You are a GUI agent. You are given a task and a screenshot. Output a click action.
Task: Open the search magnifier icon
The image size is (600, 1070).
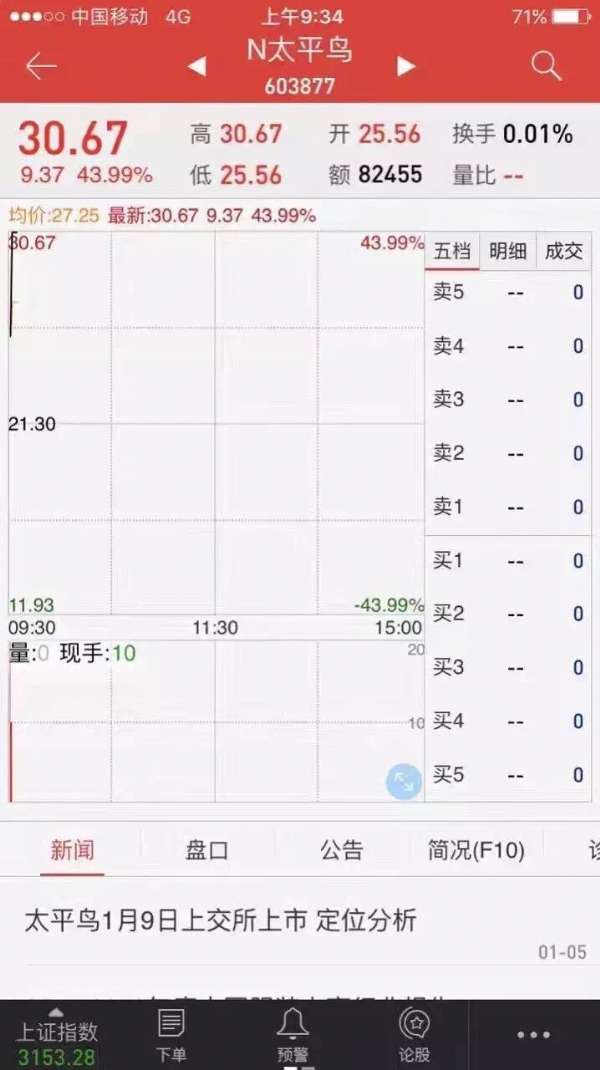pyautogui.click(x=546, y=67)
